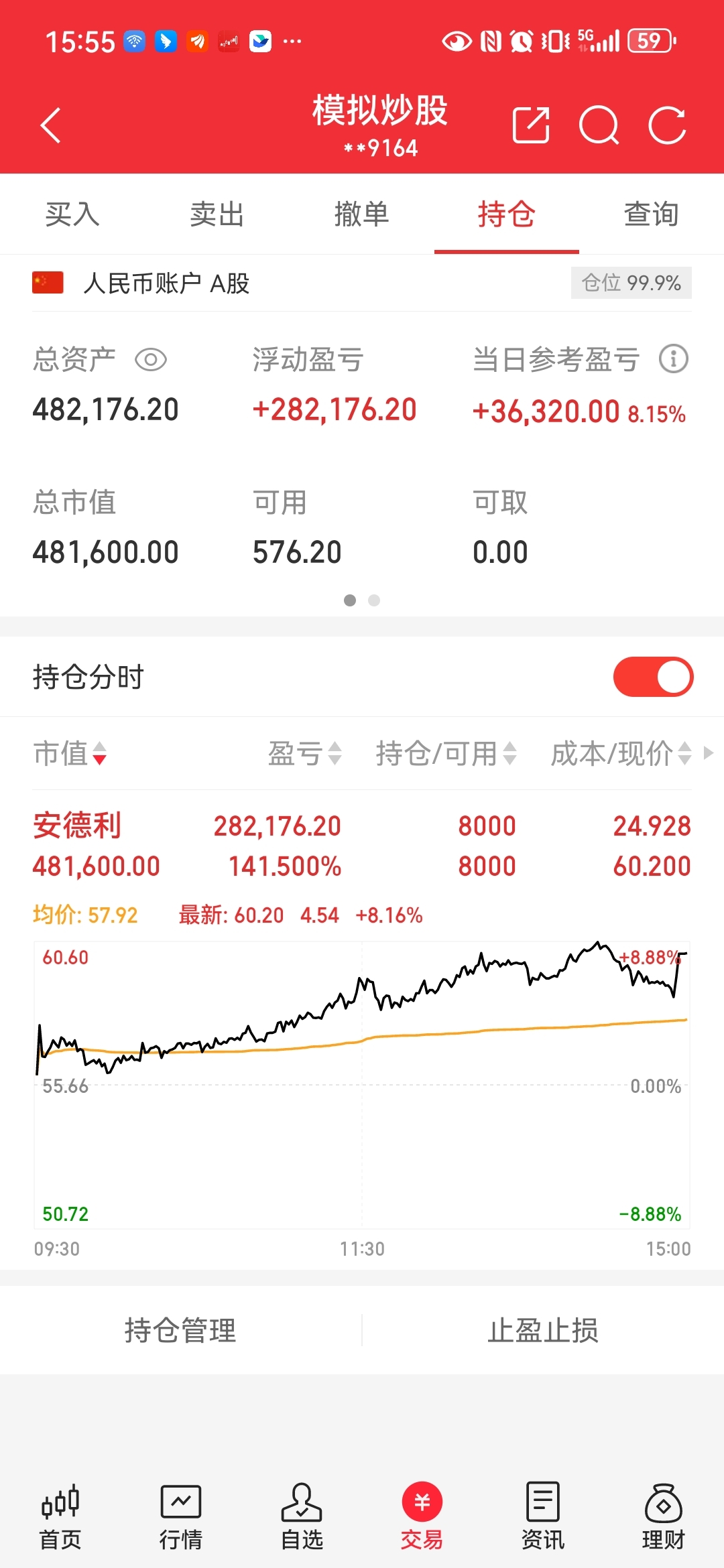Viewport: 724px width, 1568px height.
Task: Go back using the top-left arrow
Action: [51, 125]
